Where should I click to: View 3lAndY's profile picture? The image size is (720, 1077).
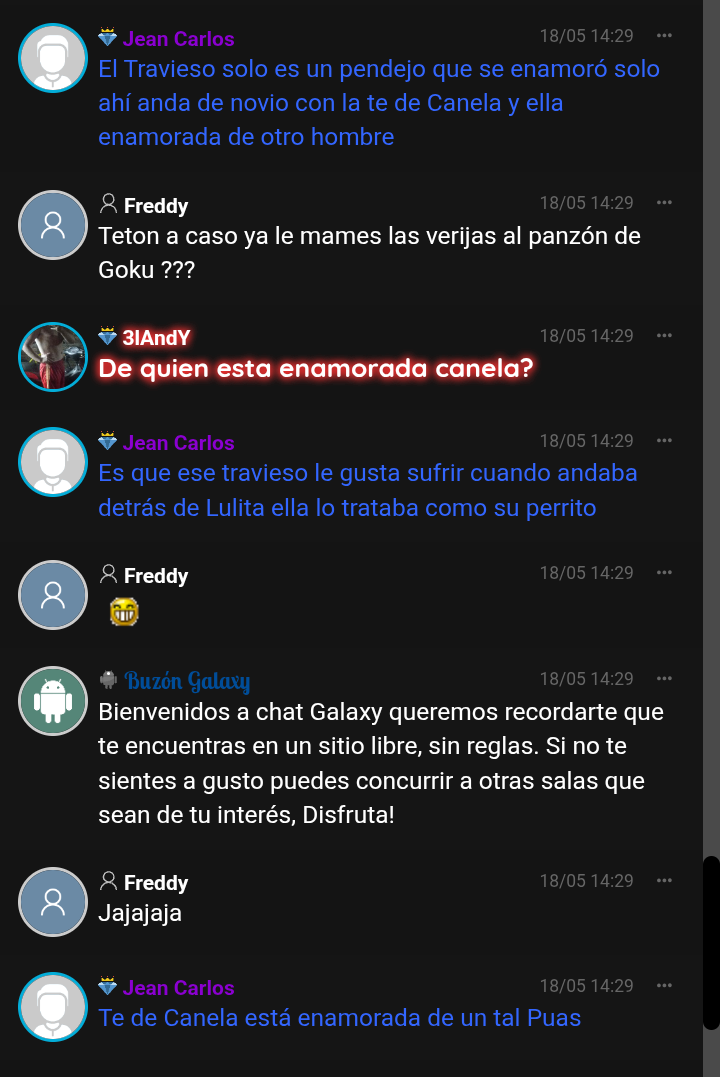pyautogui.click(x=53, y=357)
